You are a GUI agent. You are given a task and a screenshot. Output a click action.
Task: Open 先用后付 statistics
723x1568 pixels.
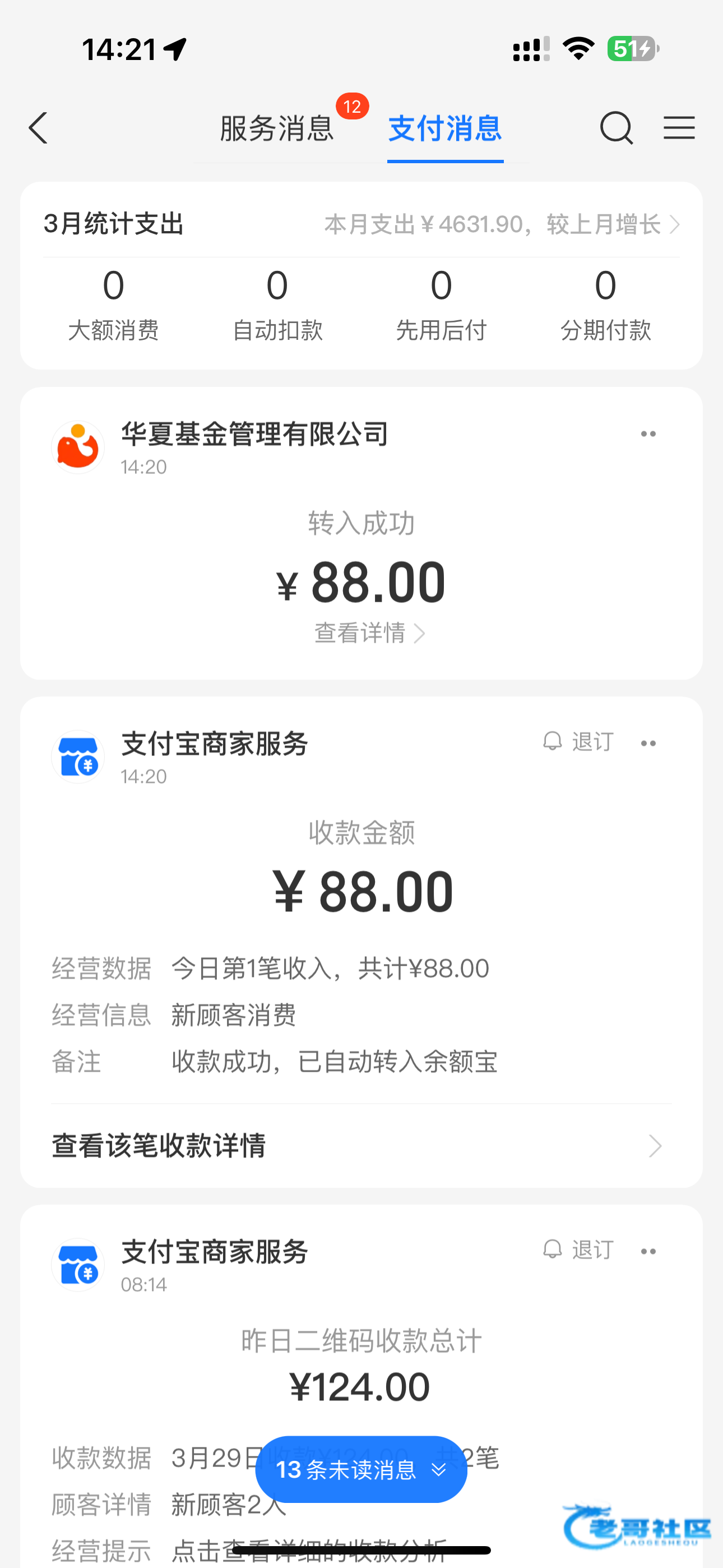click(x=441, y=305)
